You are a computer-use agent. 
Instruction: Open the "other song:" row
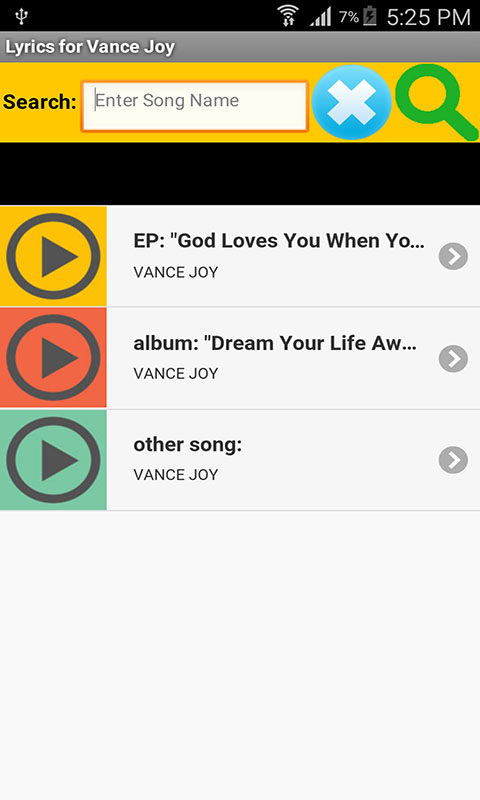(x=240, y=460)
